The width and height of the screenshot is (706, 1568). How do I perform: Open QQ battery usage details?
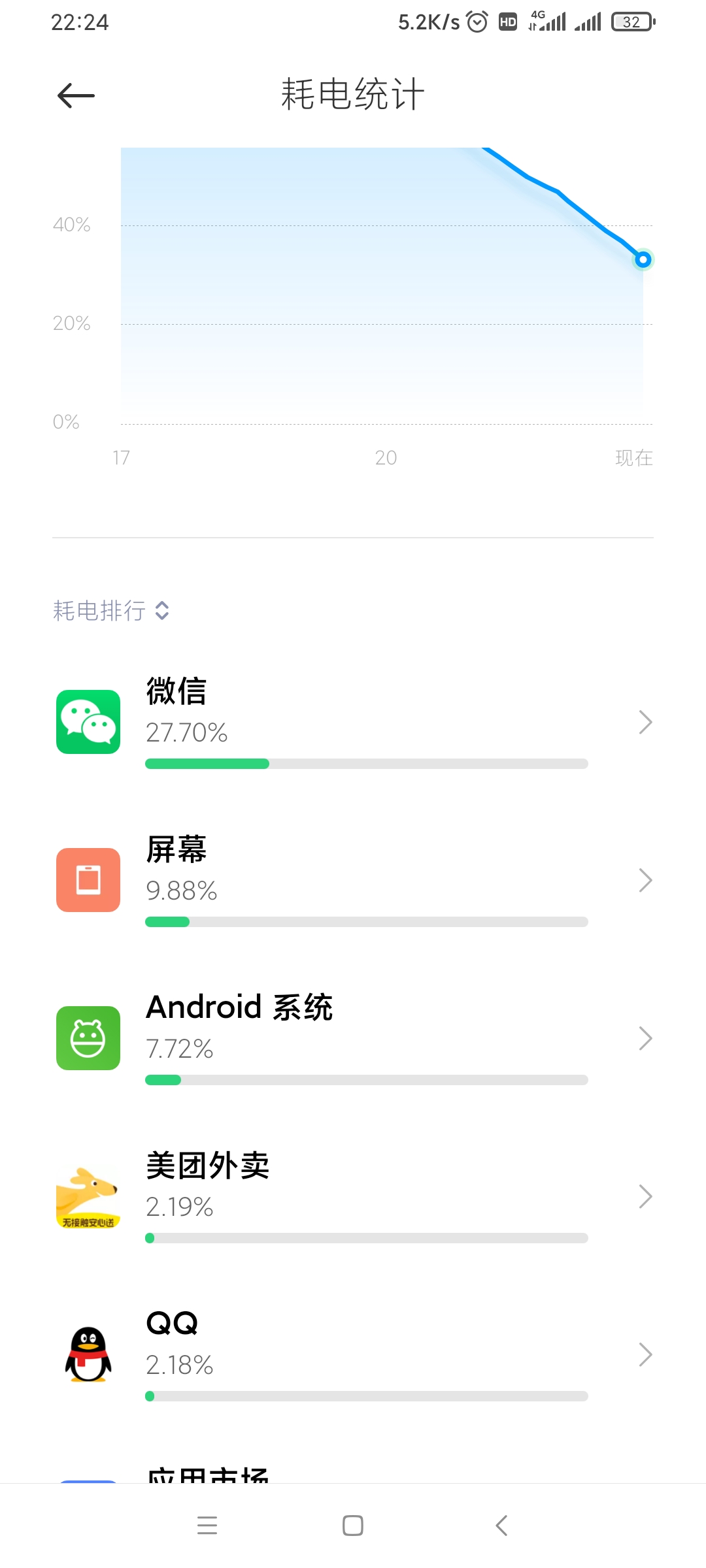pos(353,1354)
